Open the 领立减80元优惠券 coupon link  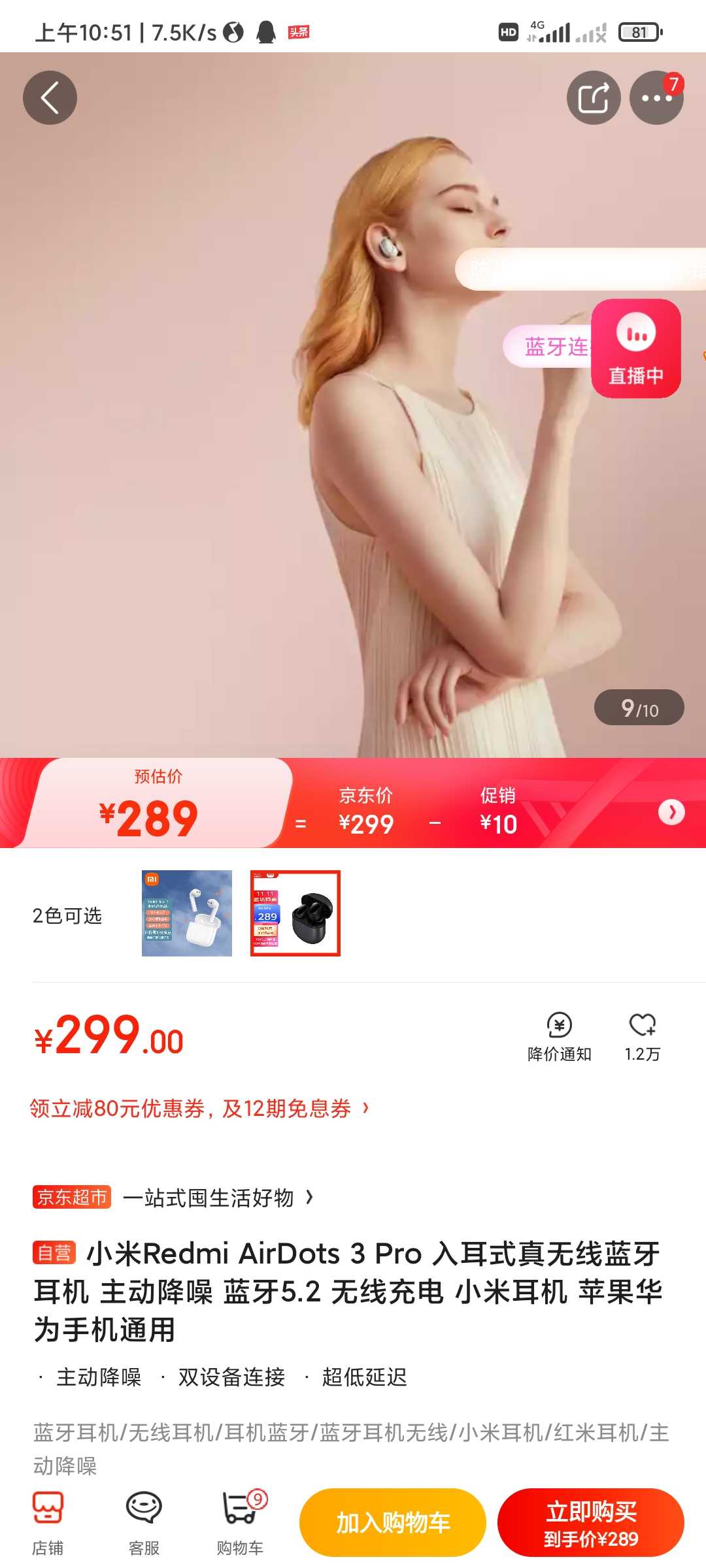[x=199, y=1108]
